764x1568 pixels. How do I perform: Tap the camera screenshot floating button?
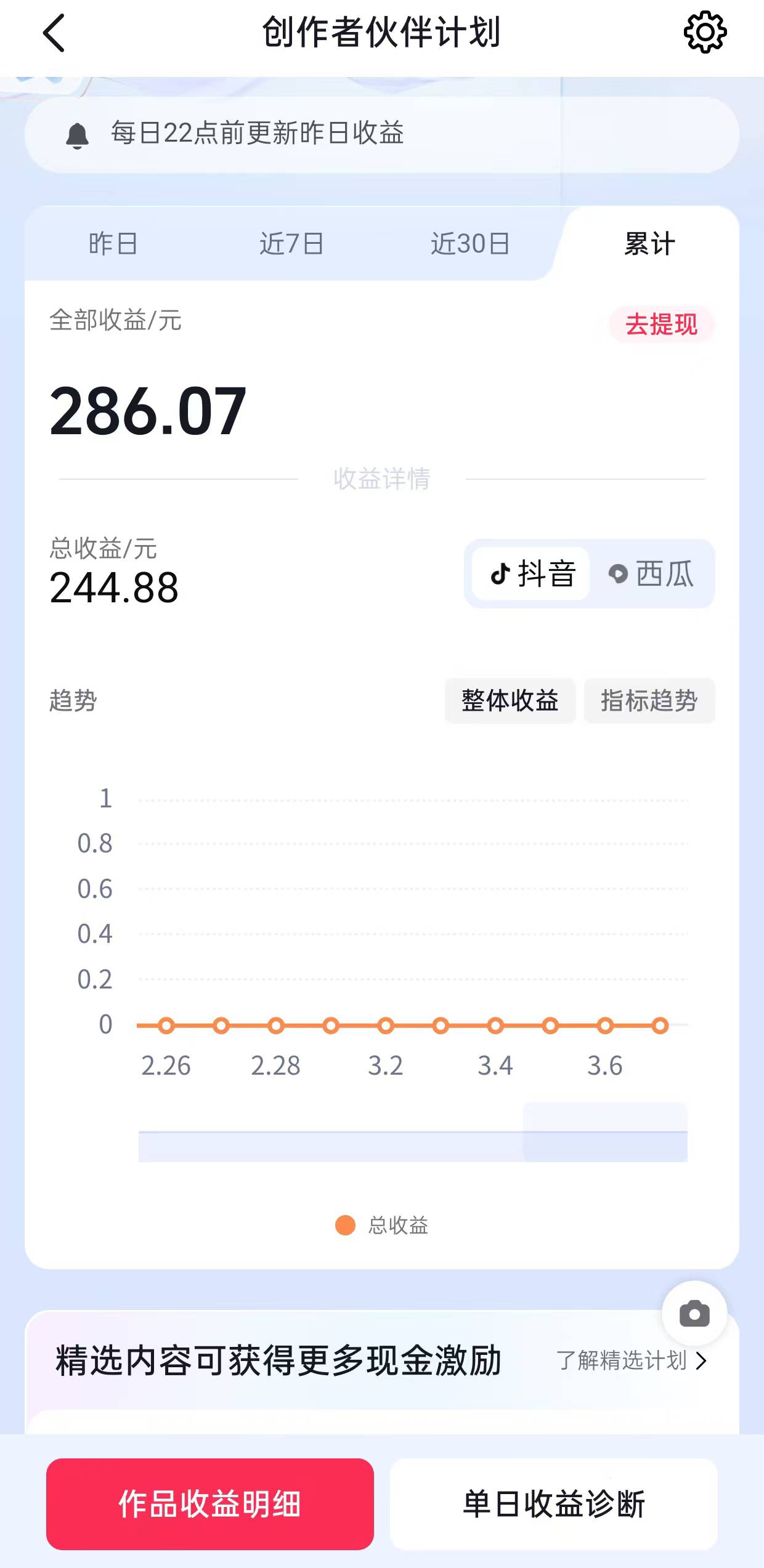click(694, 1314)
